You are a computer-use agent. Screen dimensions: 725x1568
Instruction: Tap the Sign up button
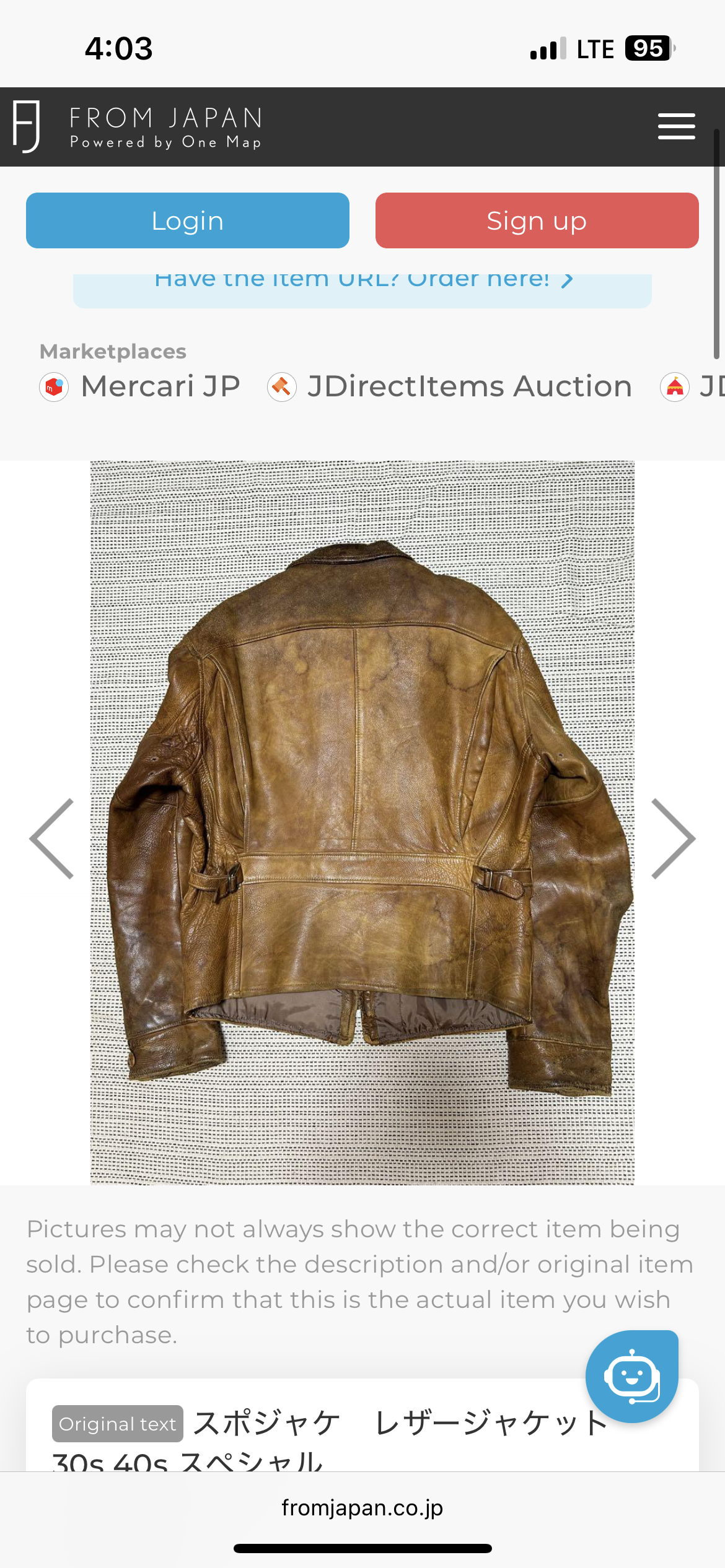coord(537,220)
